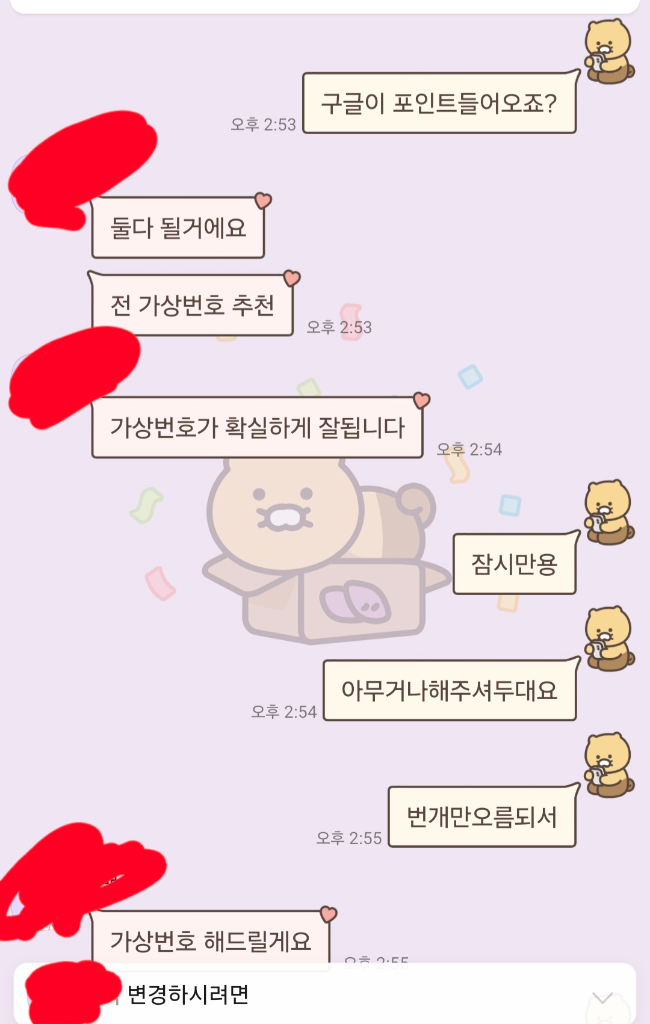Image resolution: width=650 pixels, height=1024 pixels.
Task: Open the '변경하시려면' notice banner
Action: [x=300, y=995]
